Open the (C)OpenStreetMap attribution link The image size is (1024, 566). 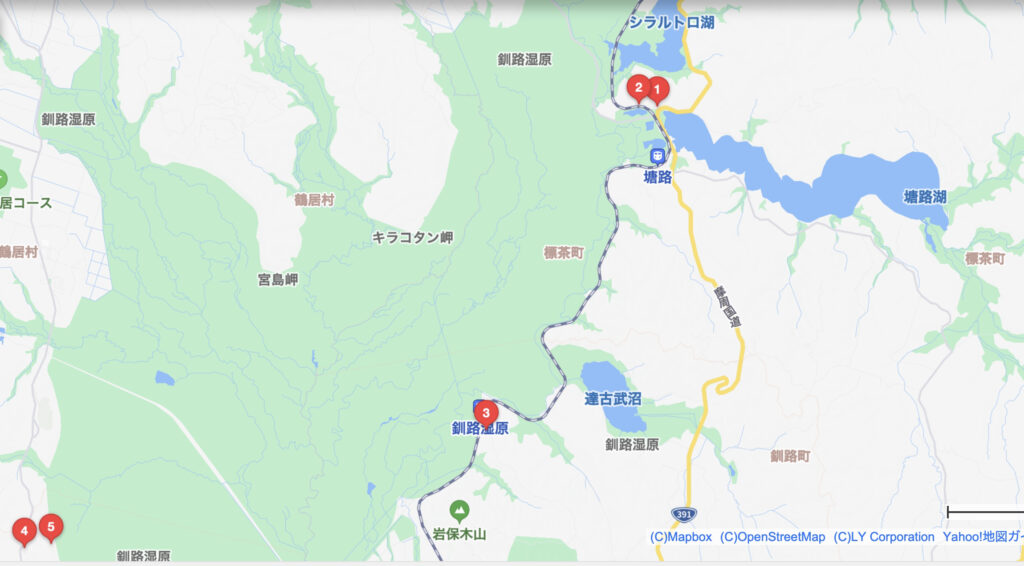point(773,537)
